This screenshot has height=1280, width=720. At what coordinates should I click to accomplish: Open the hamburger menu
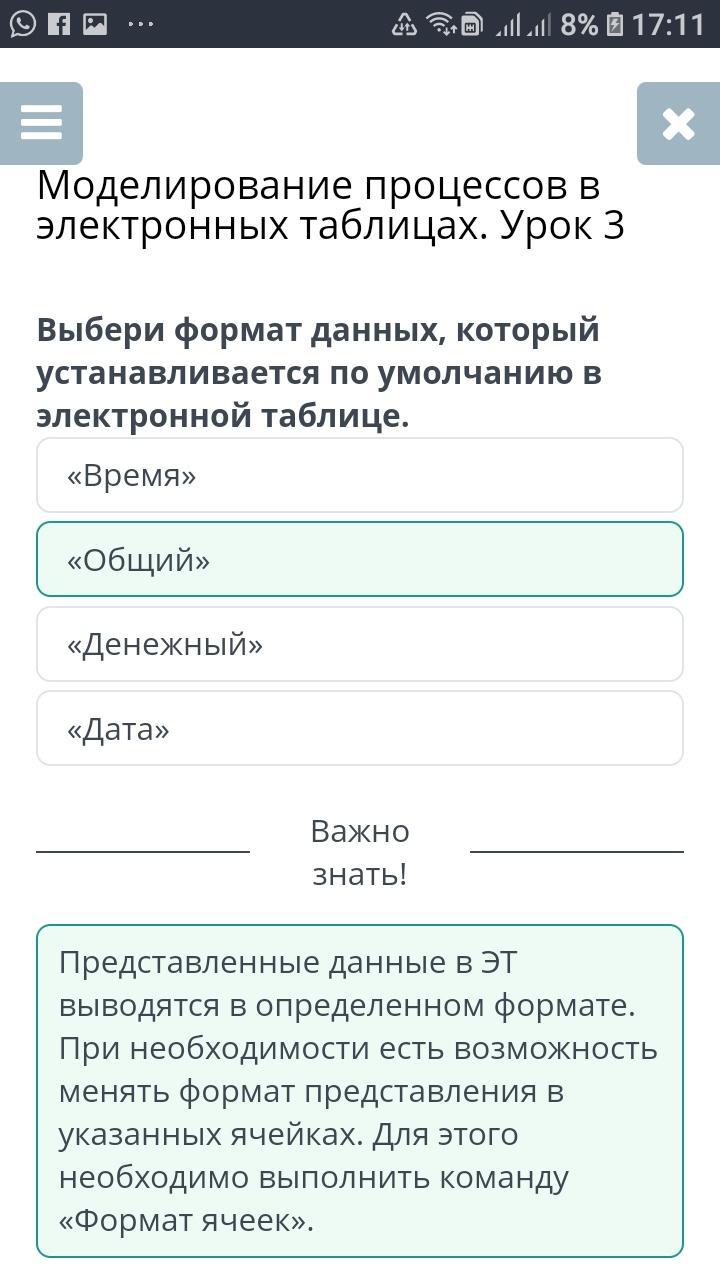click(41, 123)
